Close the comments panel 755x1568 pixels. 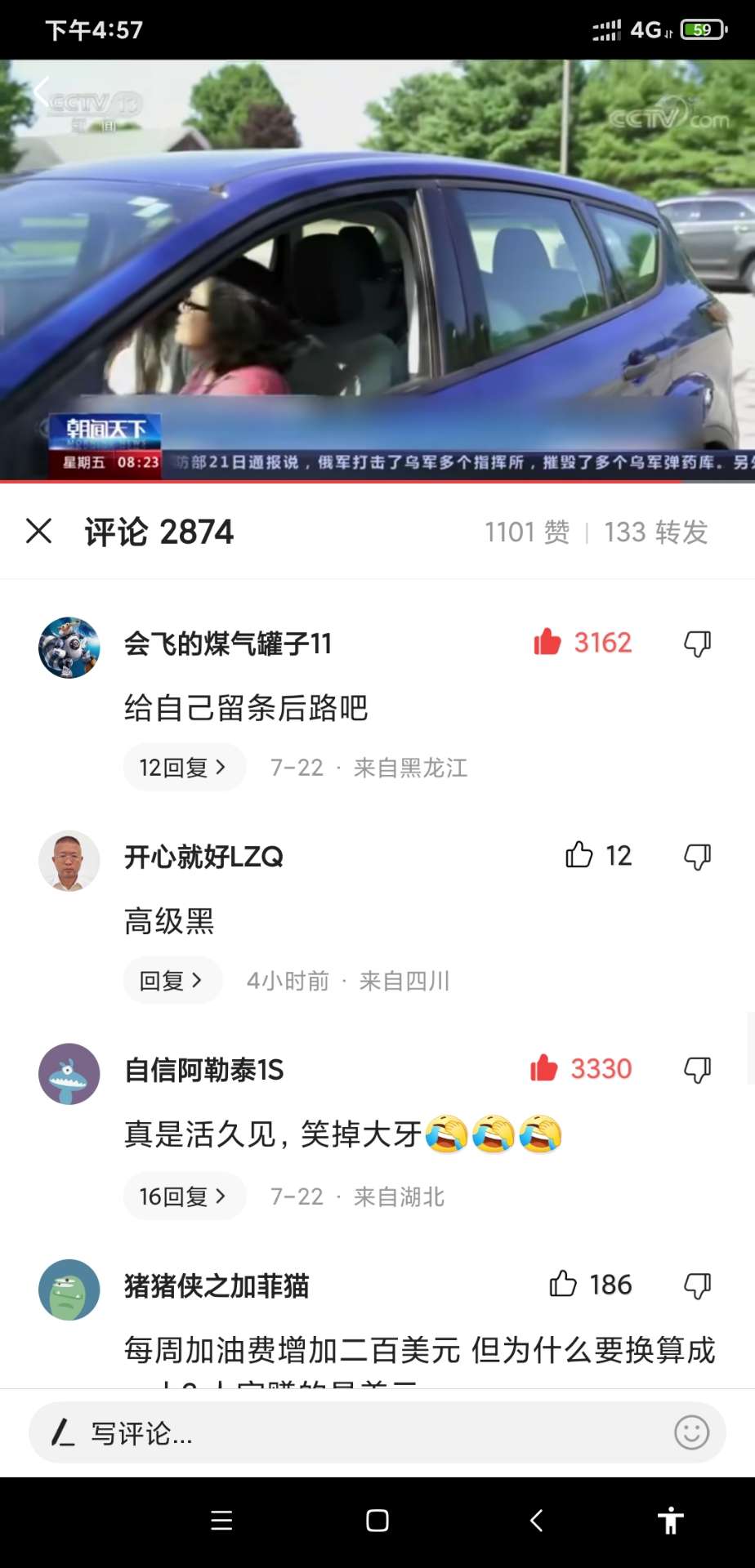(x=38, y=531)
